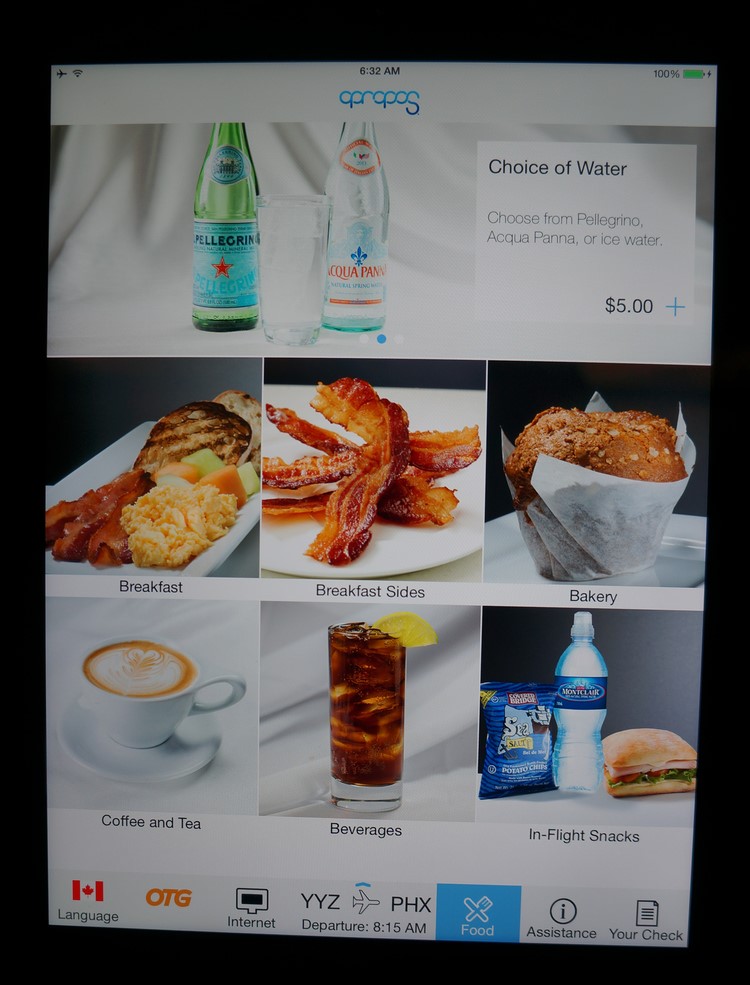
Task: Tap the OTG logo button
Action: coord(168,897)
